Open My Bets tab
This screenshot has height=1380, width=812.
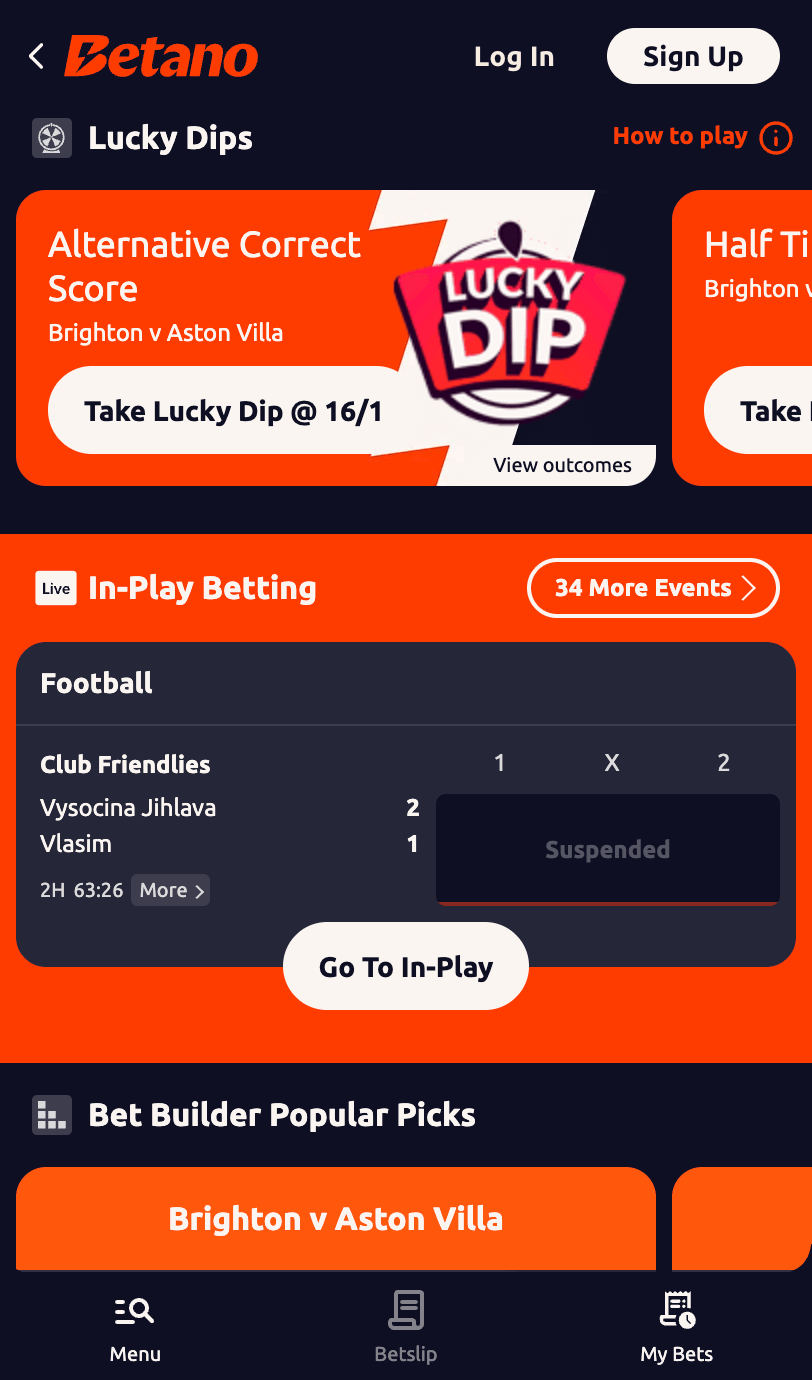677,1327
